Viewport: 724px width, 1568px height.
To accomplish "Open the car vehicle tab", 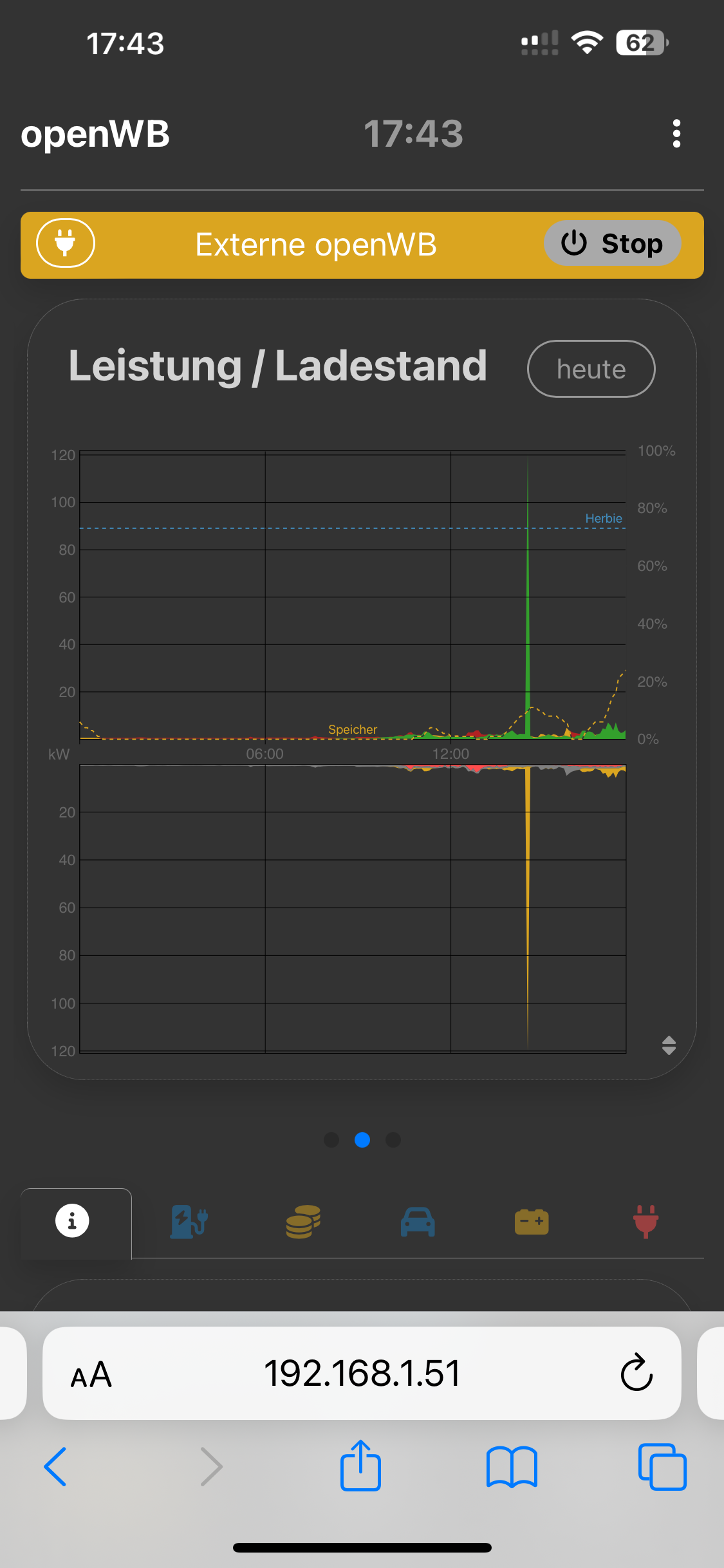I will (418, 1222).
